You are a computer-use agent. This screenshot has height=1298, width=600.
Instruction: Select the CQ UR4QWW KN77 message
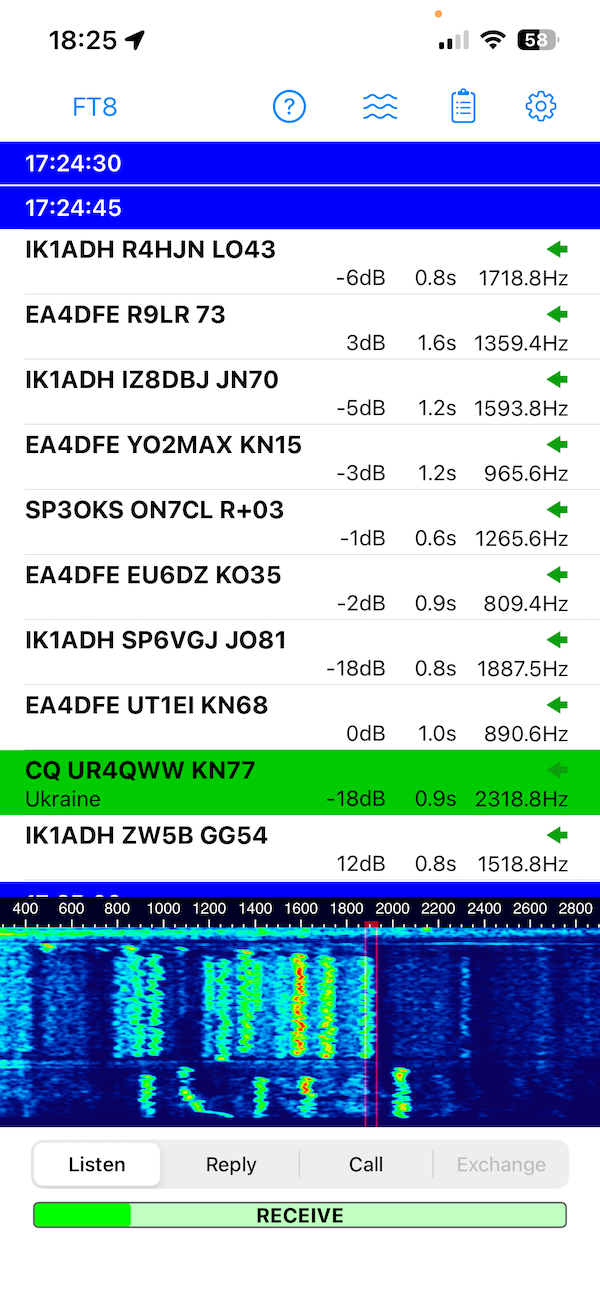point(300,783)
